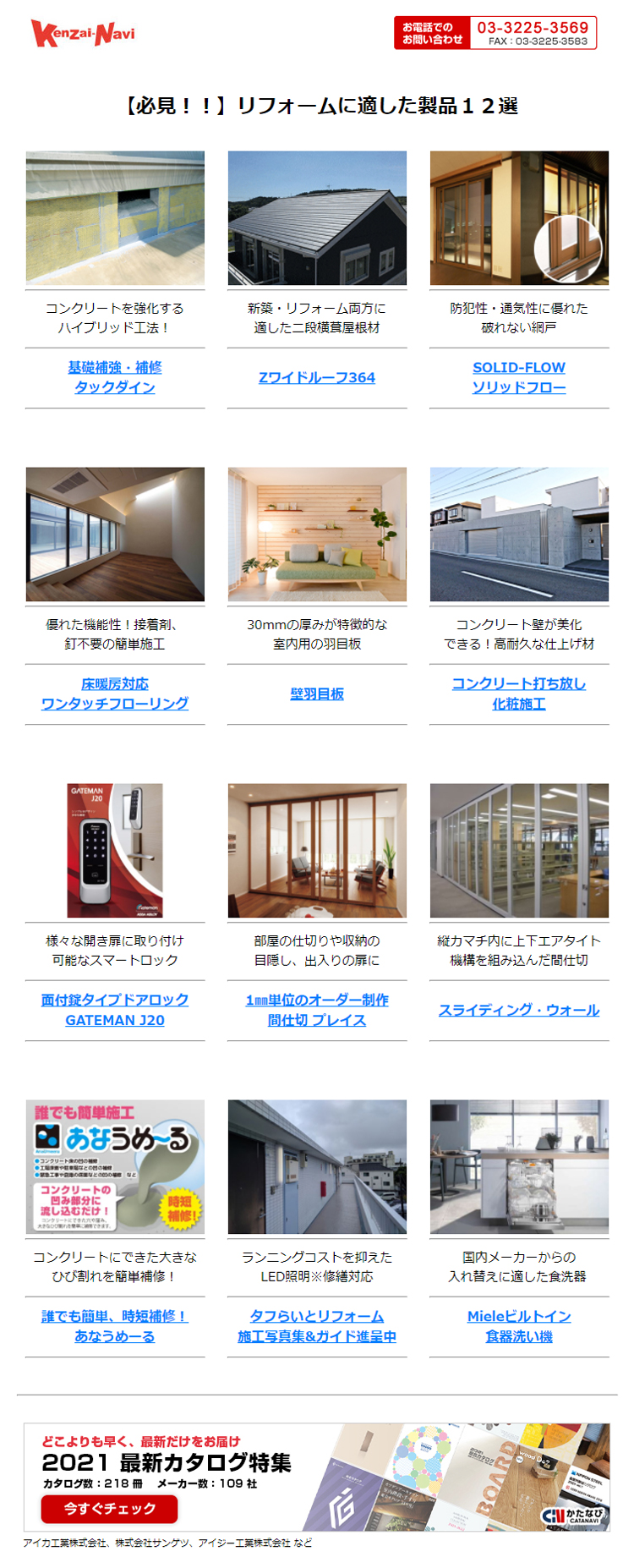Open the 壁羽目板 link
634x1568 pixels.
(x=317, y=694)
